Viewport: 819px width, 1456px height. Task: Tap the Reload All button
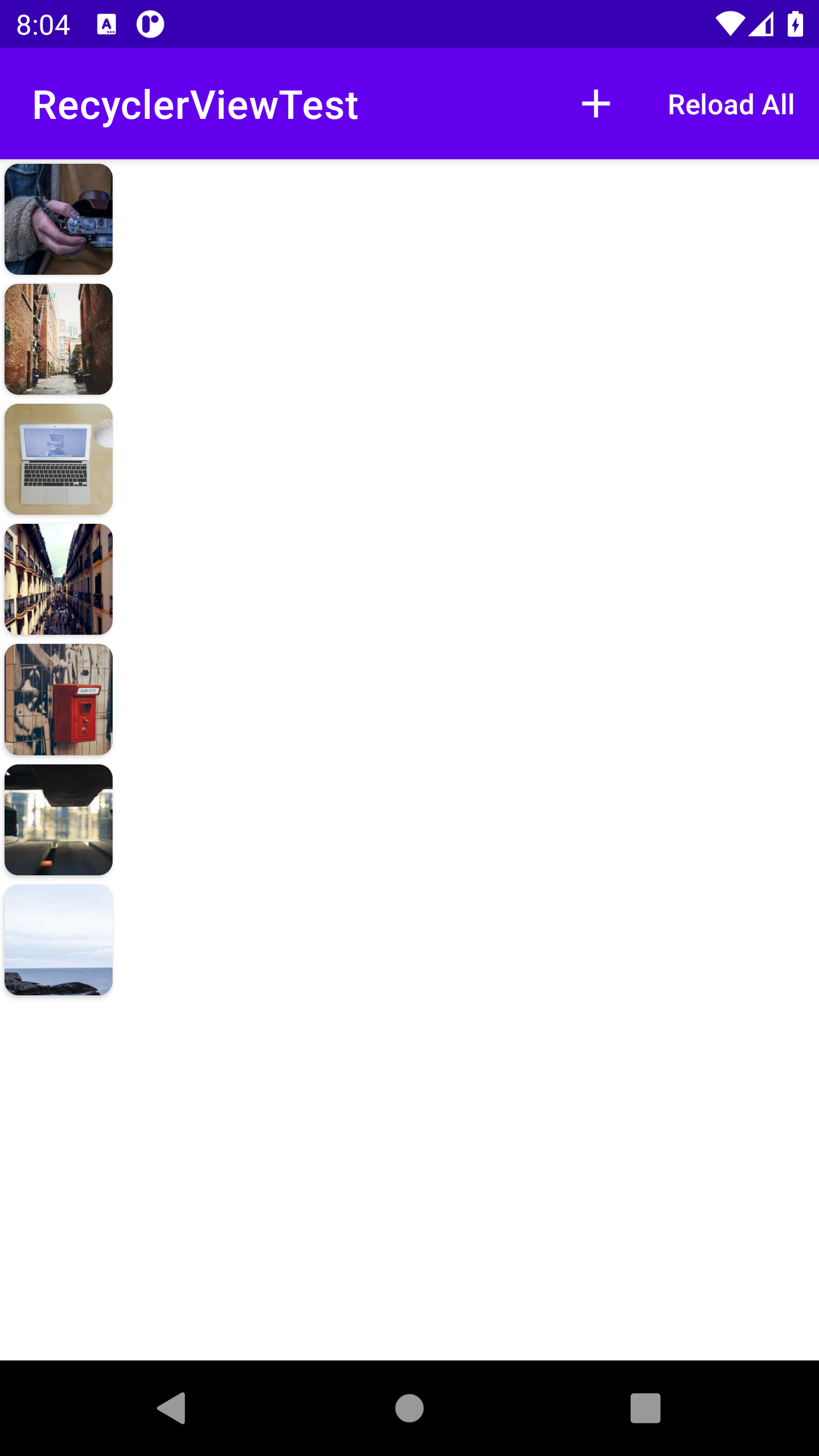(731, 105)
